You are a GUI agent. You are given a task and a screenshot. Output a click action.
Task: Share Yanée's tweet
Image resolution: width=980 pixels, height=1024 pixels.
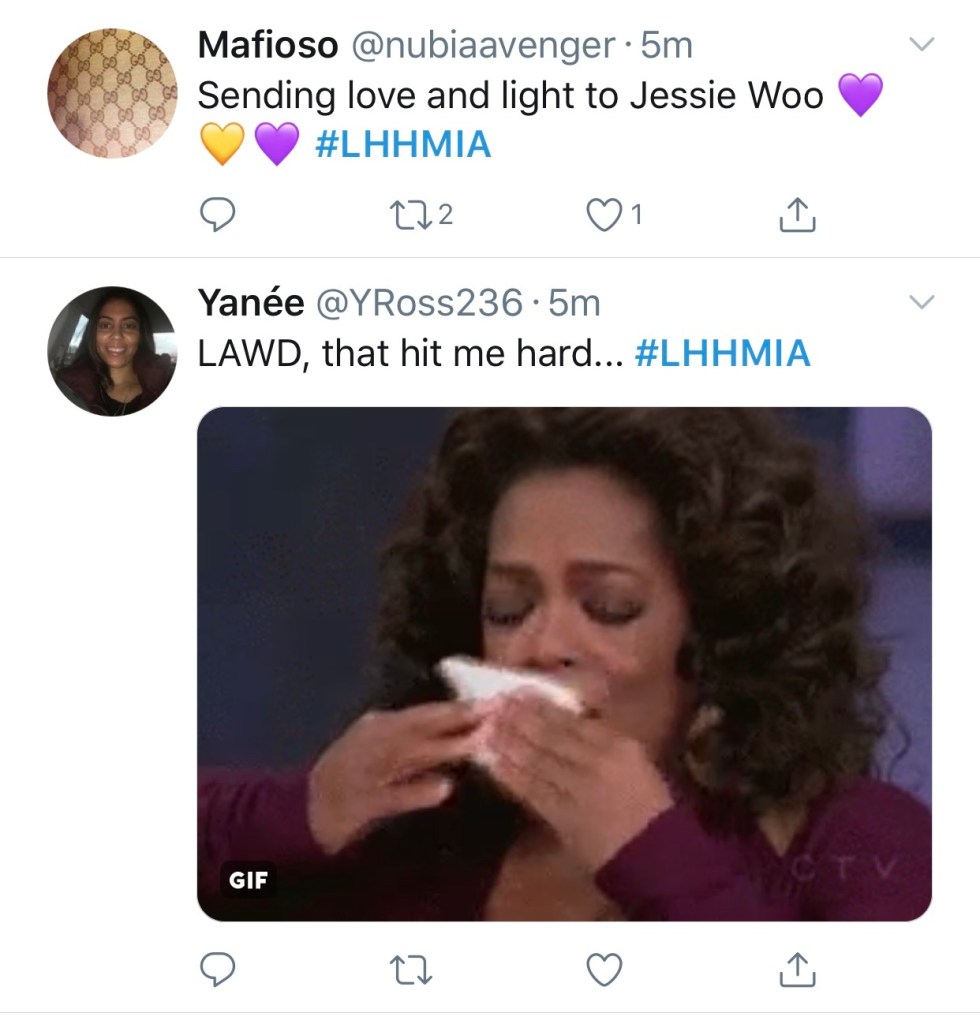point(797,967)
